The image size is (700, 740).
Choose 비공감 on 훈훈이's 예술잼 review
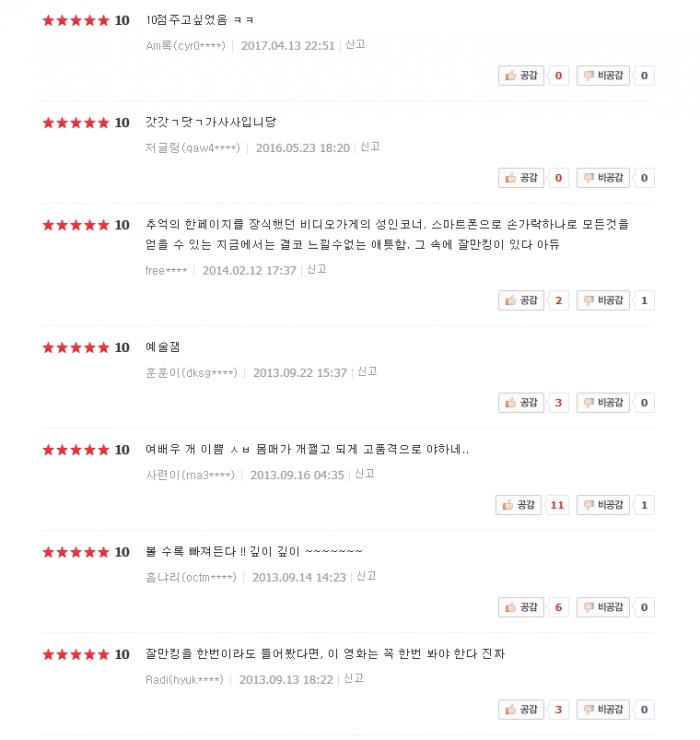603,403
